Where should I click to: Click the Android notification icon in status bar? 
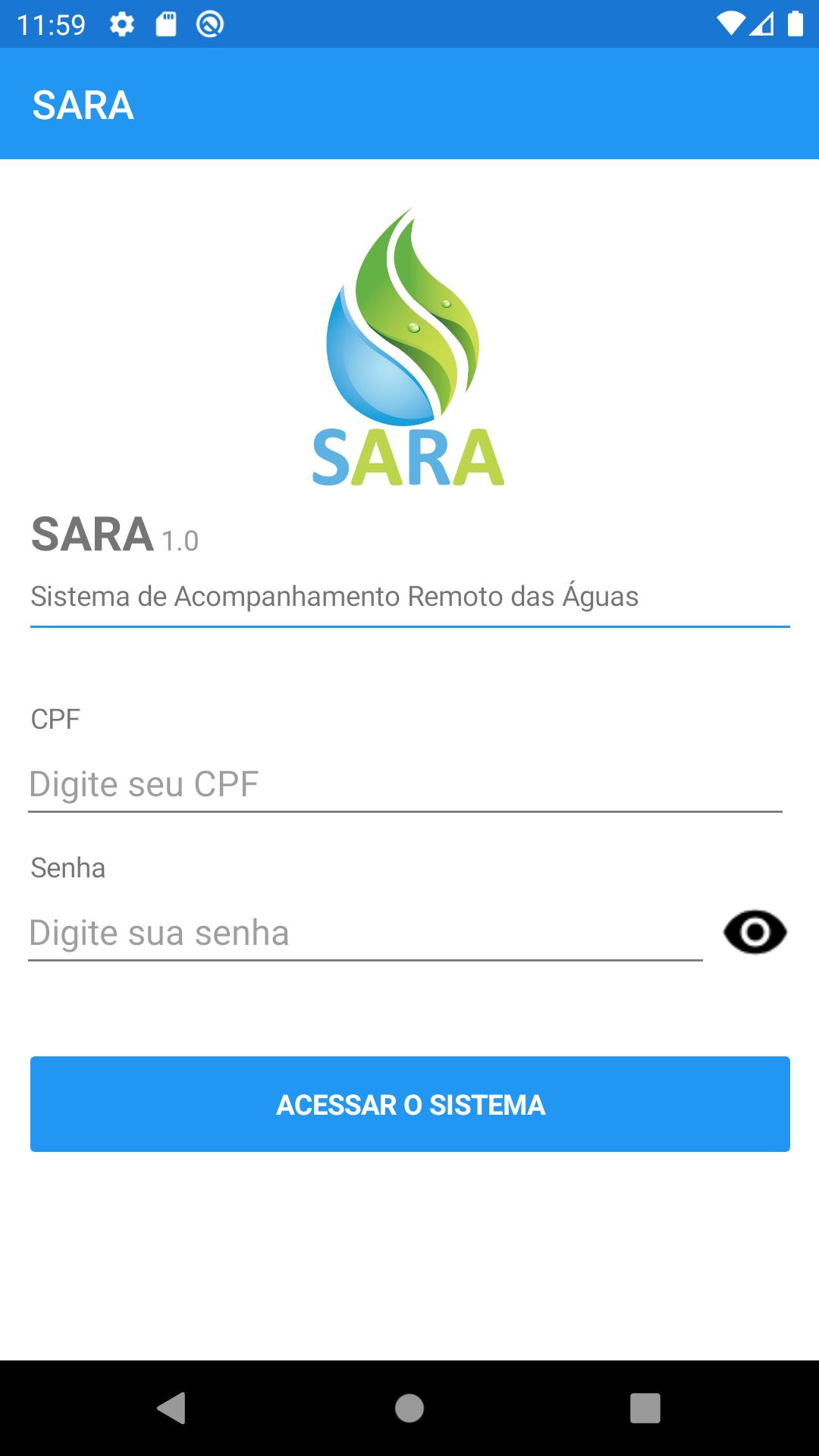pos(210,24)
